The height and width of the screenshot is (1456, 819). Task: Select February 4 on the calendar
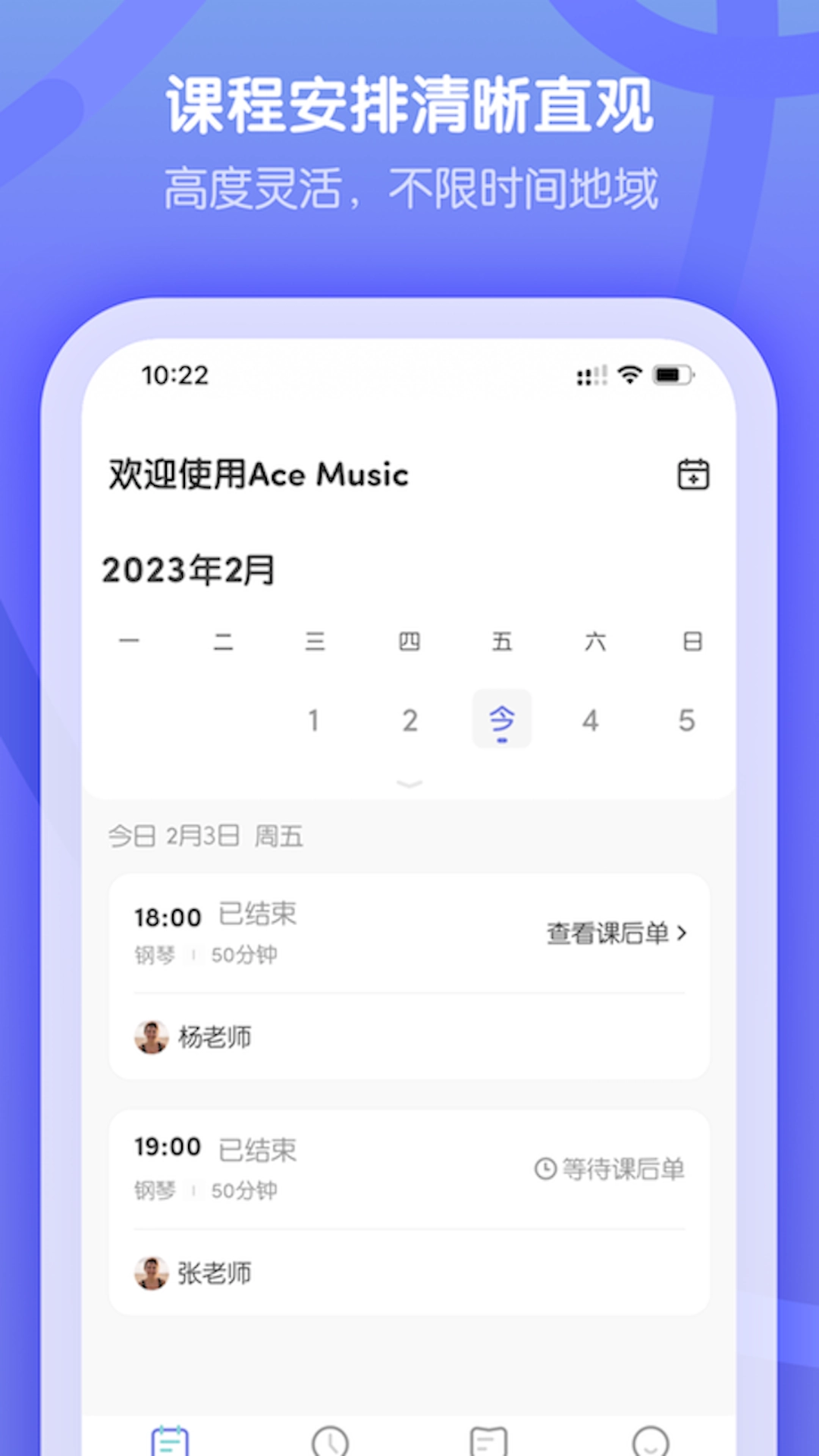coord(591,720)
